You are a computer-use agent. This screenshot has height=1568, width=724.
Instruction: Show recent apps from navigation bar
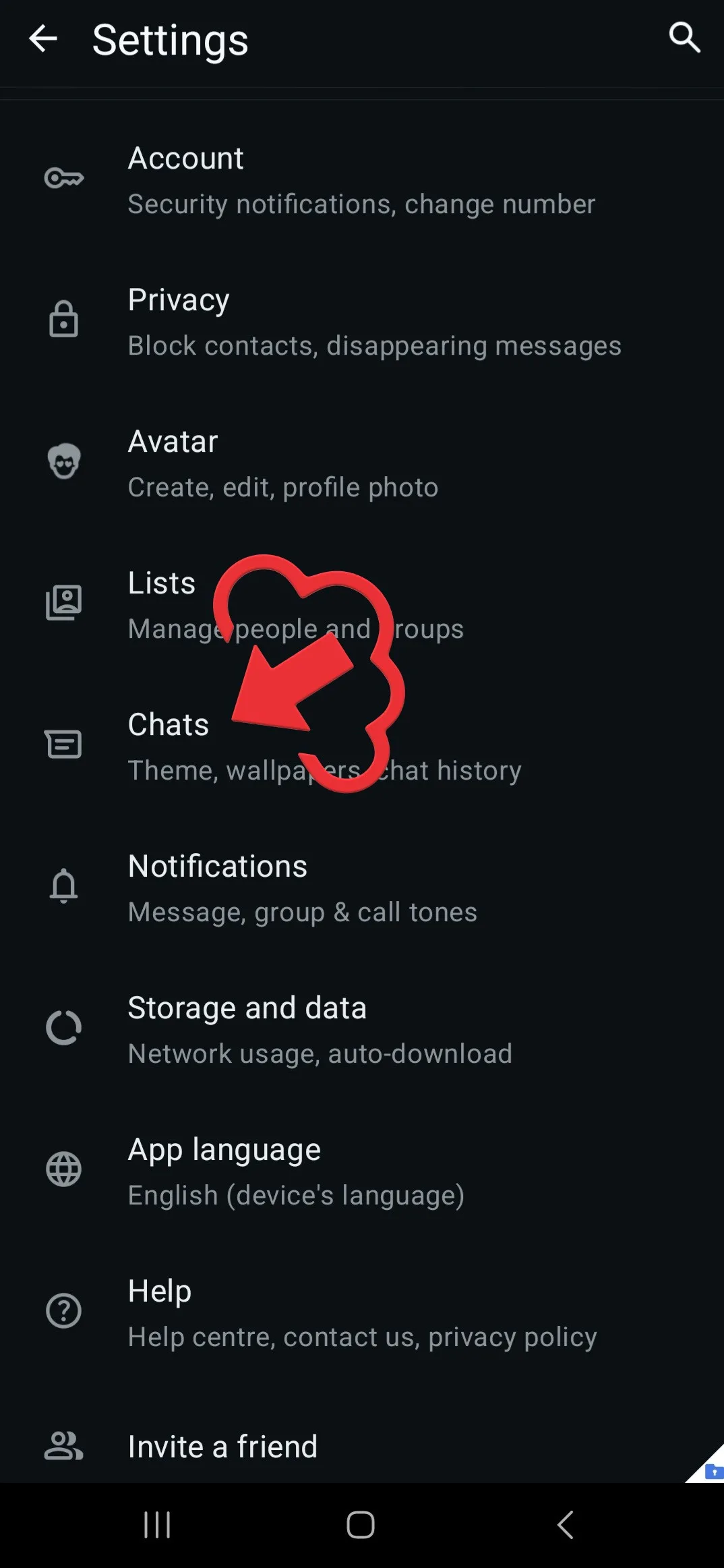[157, 1525]
